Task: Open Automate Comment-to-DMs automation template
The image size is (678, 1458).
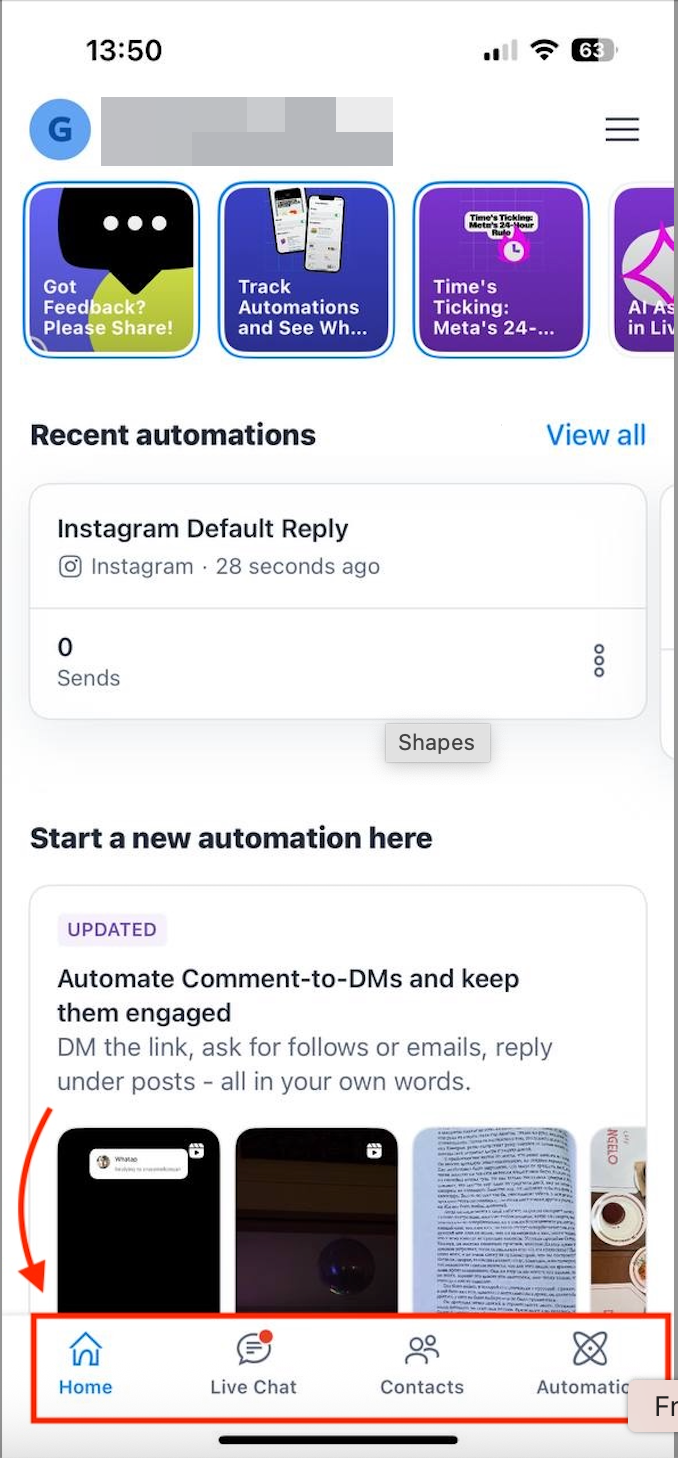Action: click(288, 995)
